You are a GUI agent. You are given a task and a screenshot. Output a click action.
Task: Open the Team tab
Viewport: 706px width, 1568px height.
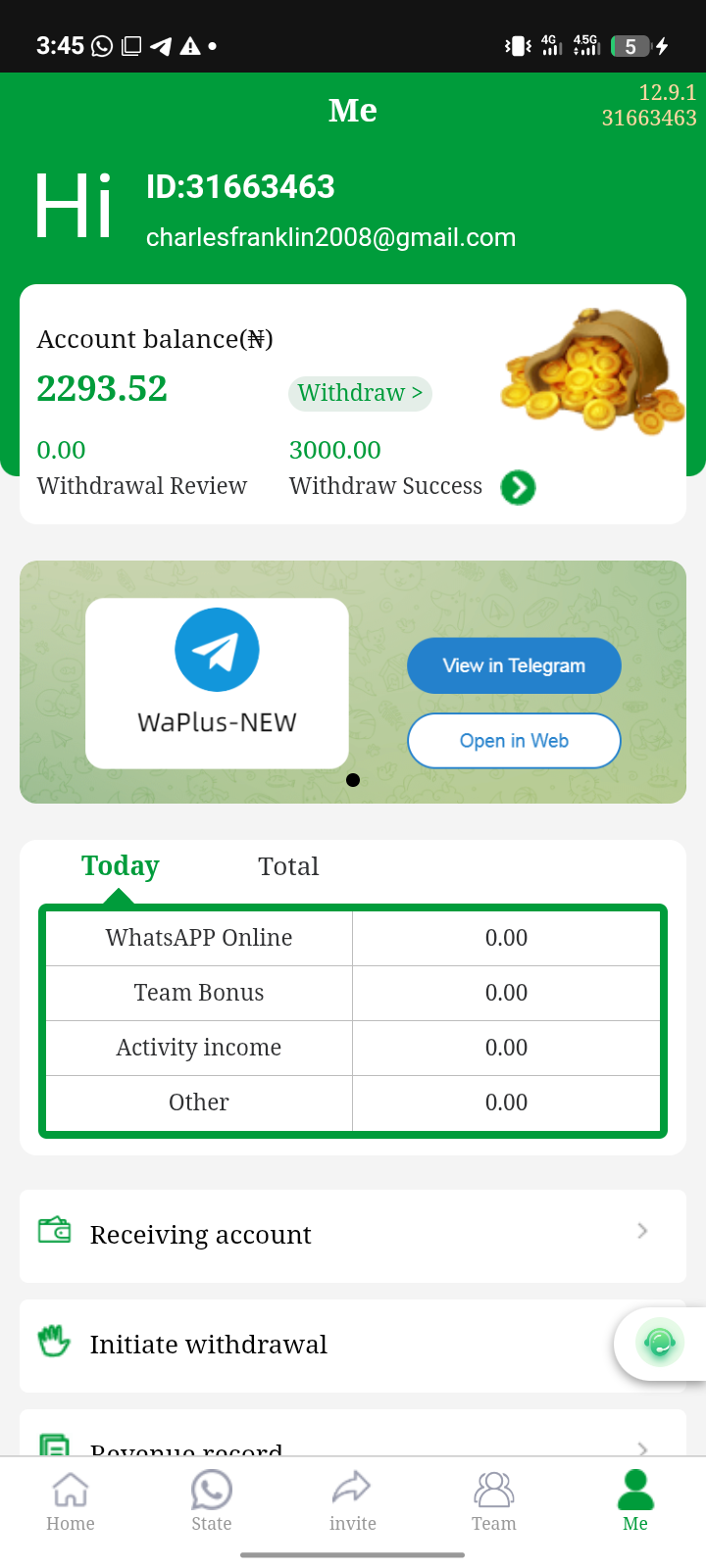494,1501
